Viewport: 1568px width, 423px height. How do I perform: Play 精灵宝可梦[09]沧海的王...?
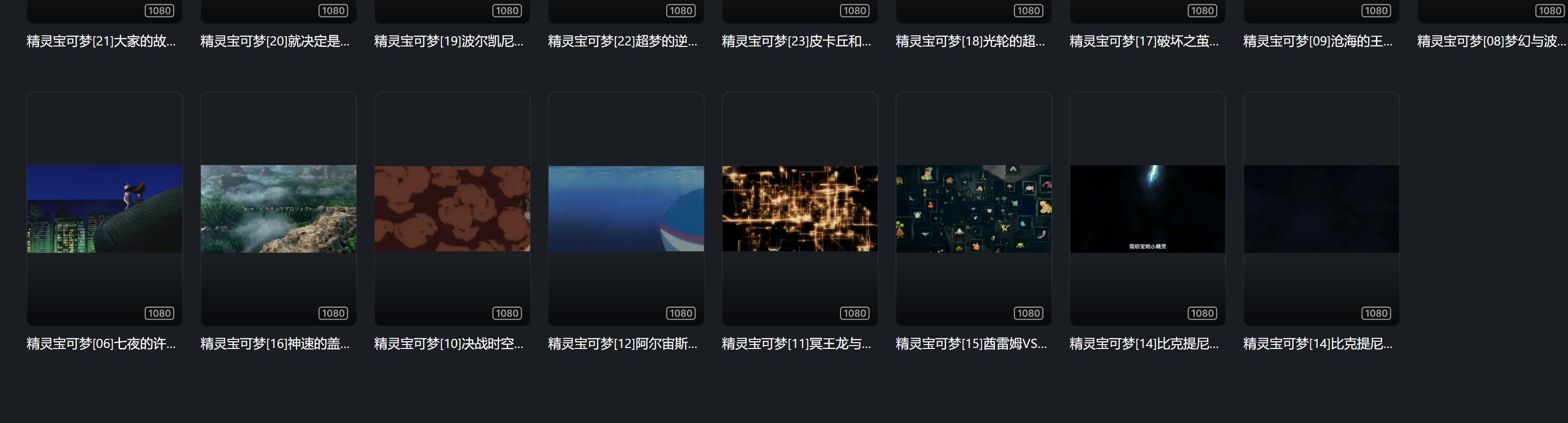click(x=1318, y=41)
